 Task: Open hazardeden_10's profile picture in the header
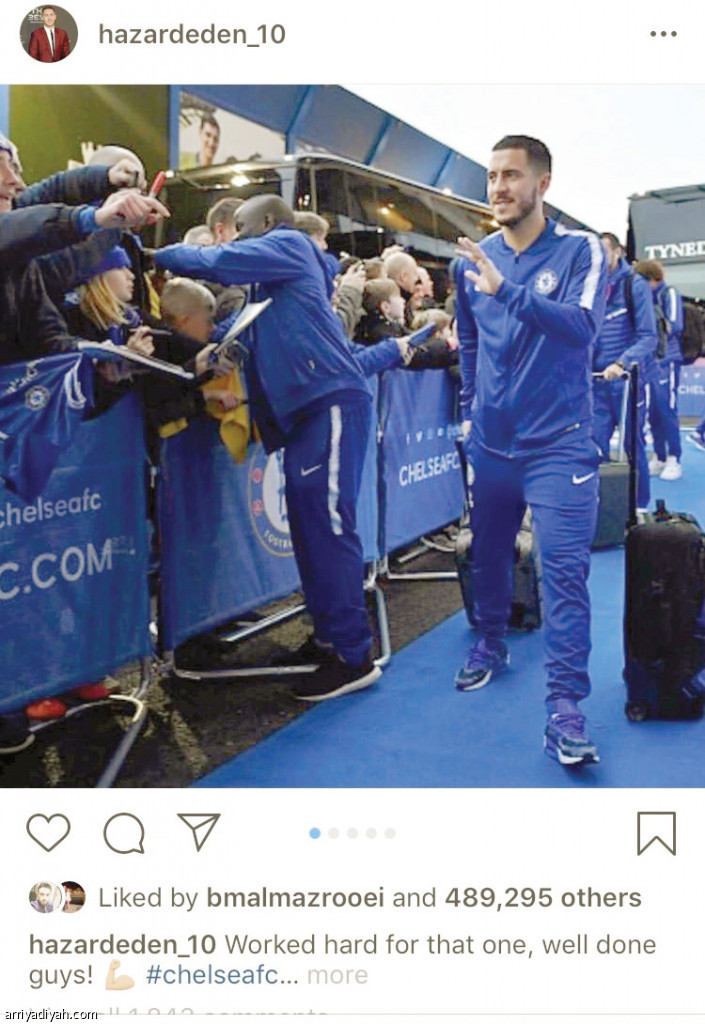48,34
